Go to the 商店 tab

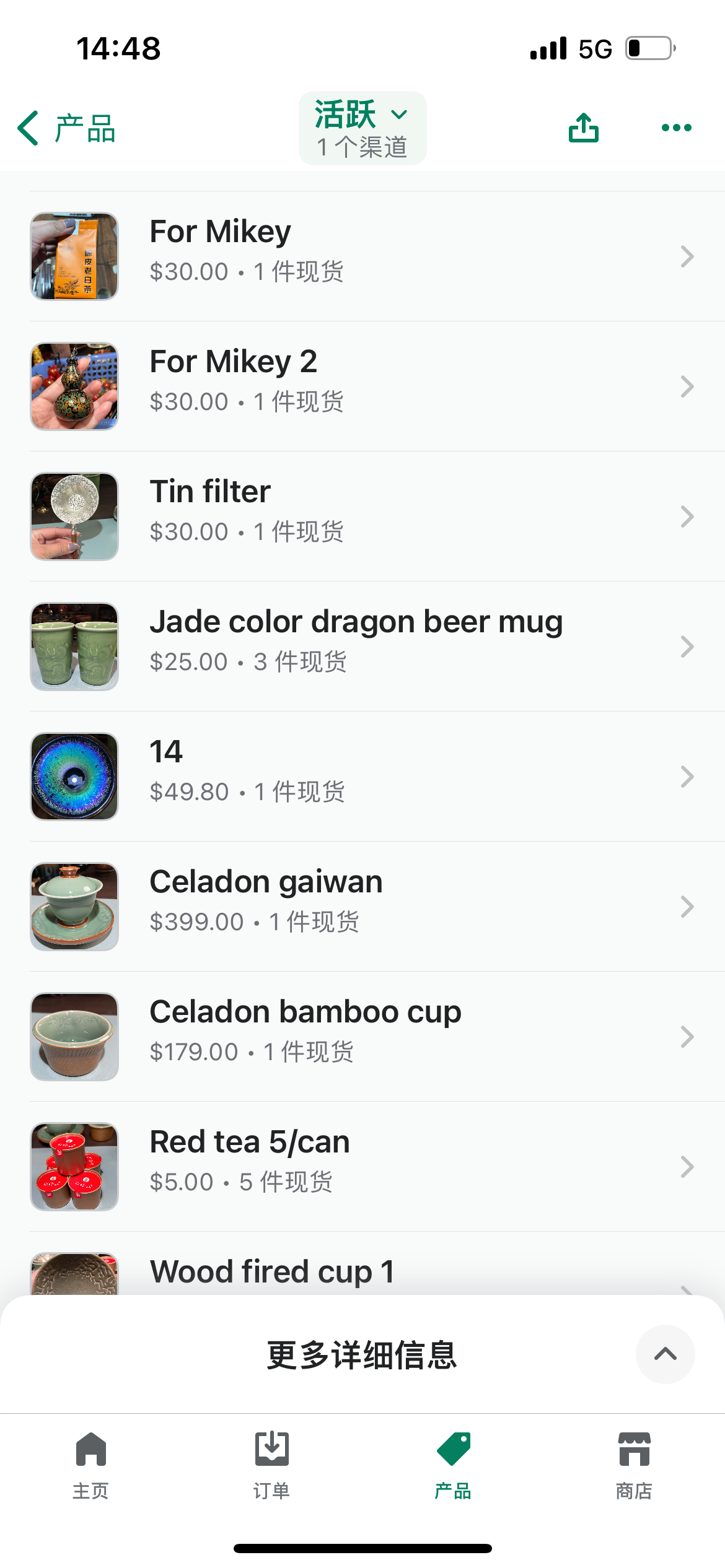634,1465
